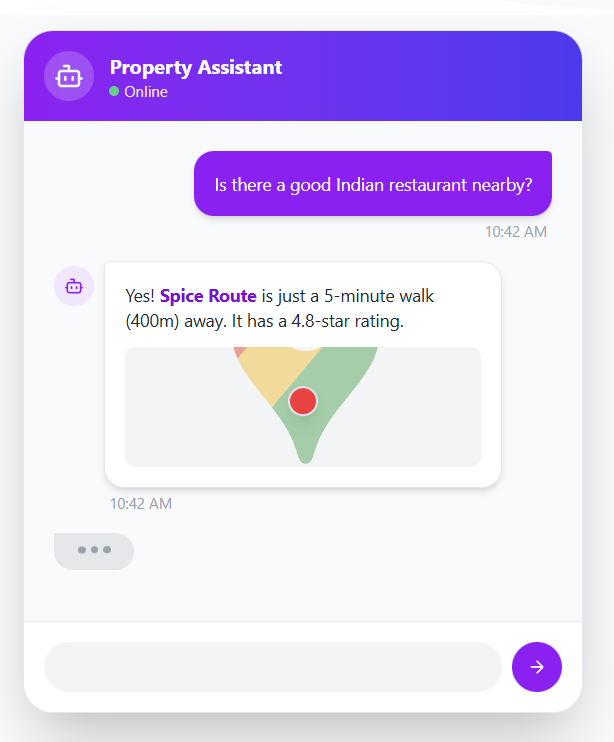Image resolution: width=614 pixels, height=742 pixels.
Task: Open the Spice Route map preview
Action: point(302,406)
